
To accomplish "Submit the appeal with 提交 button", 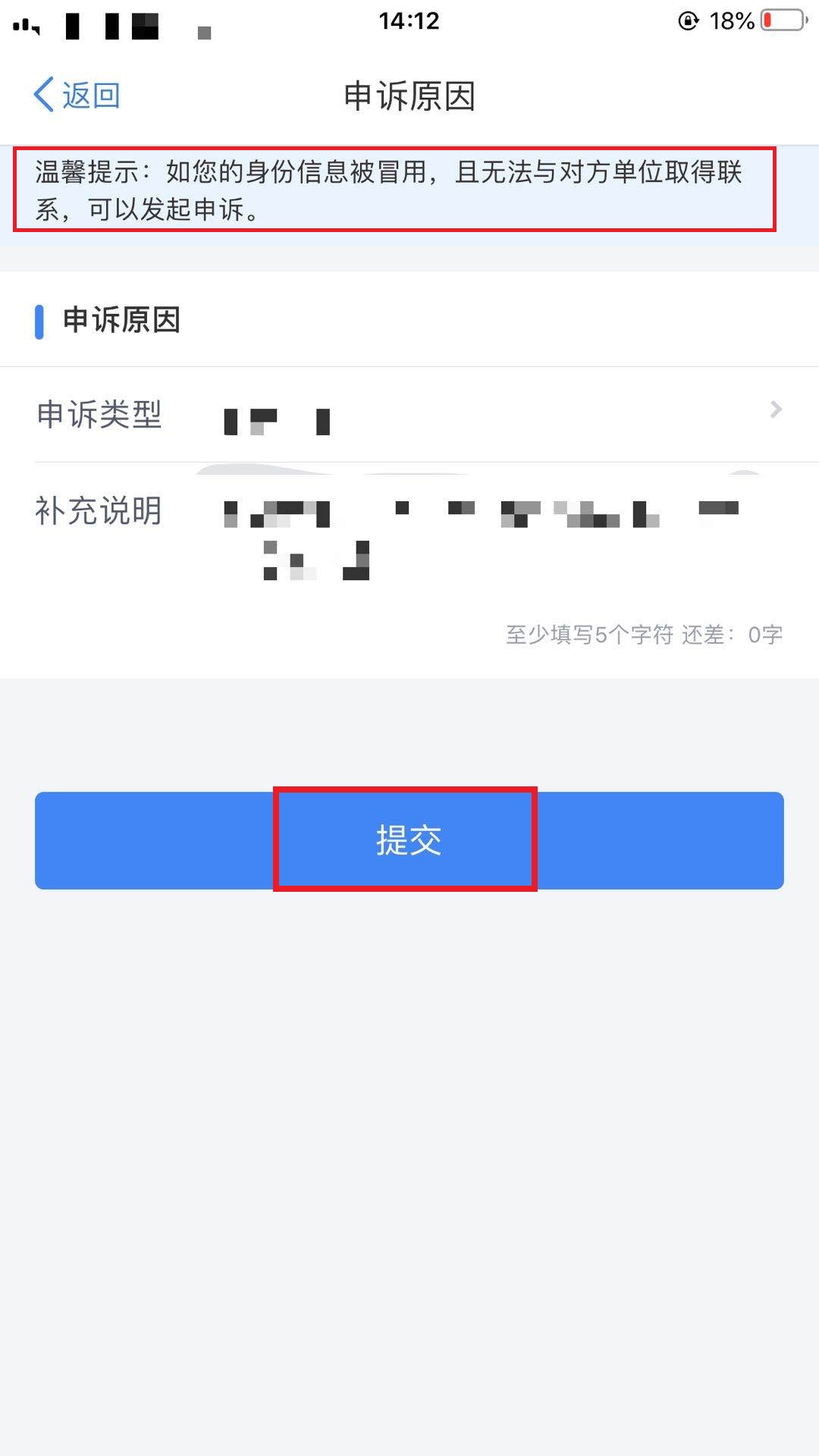I will pyautogui.click(x=409, y=840).
